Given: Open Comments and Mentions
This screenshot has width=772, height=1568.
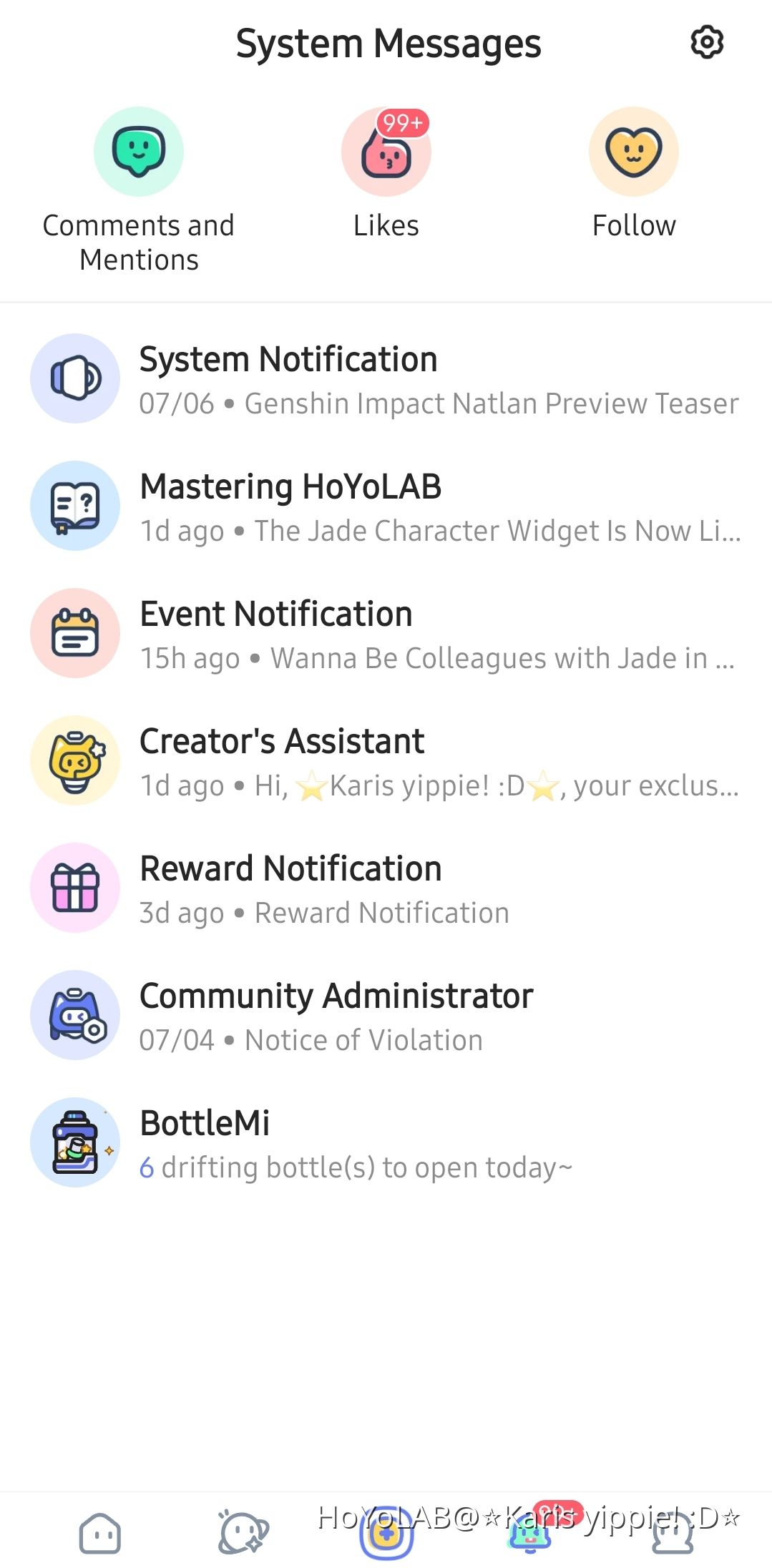Looking at the screenshot, I should [139, 152].
